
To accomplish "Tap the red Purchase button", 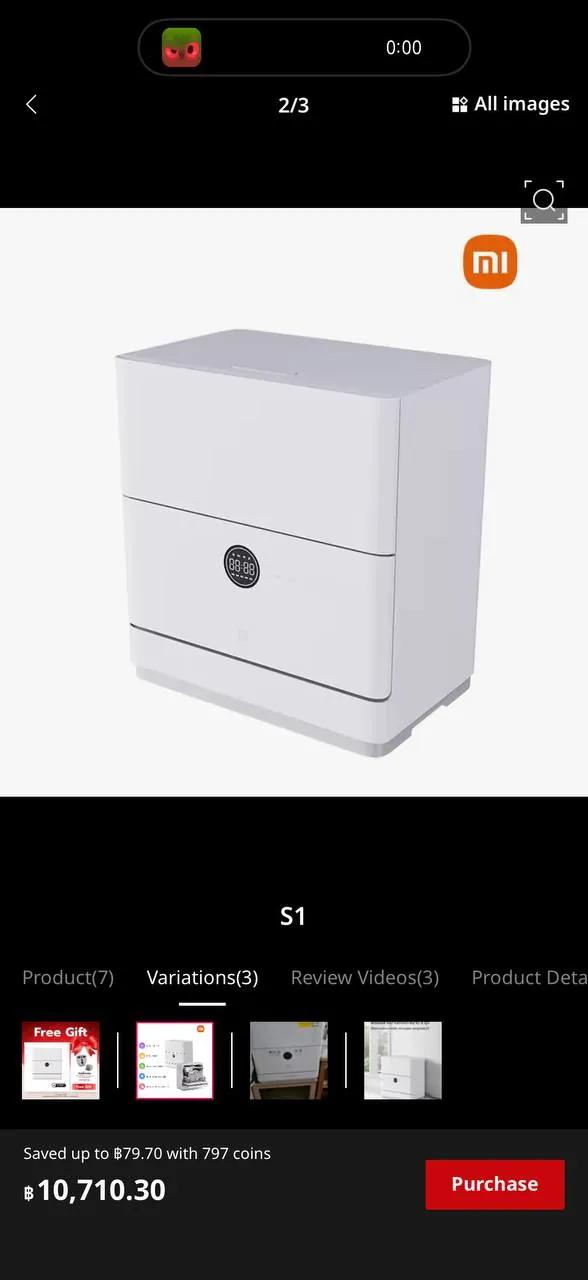I will point(495,1184).
